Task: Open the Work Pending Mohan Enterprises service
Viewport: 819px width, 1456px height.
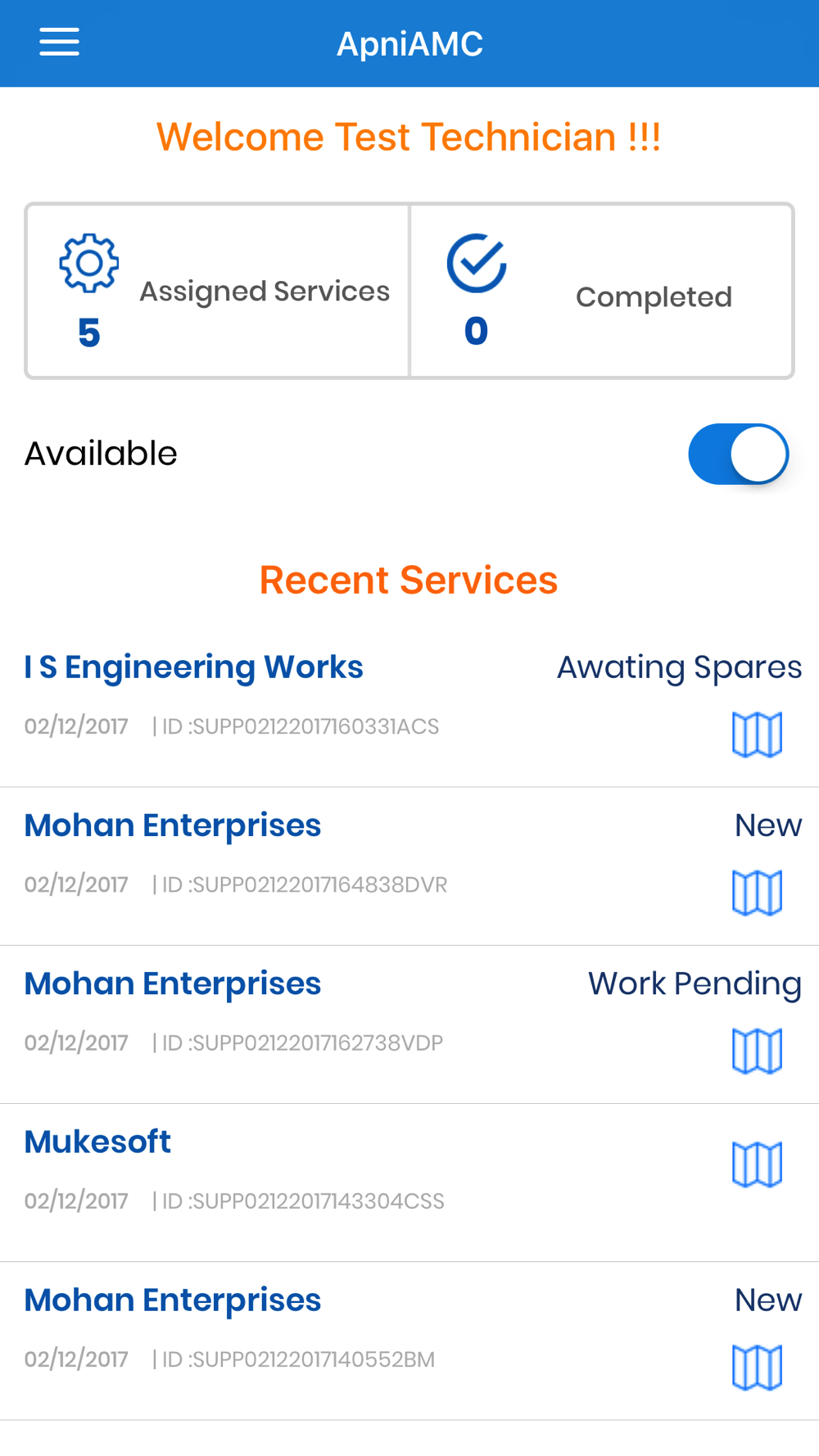Action: [x=409, y=1025]
